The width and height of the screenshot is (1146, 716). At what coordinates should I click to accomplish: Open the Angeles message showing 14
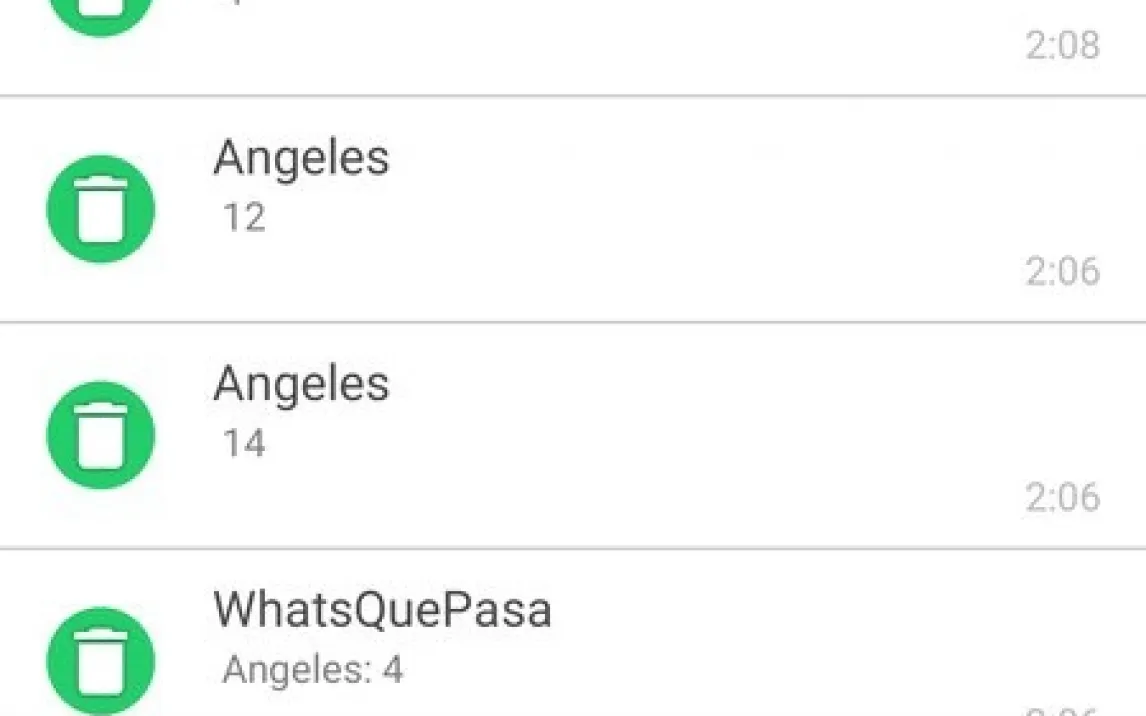click(600, 436)
